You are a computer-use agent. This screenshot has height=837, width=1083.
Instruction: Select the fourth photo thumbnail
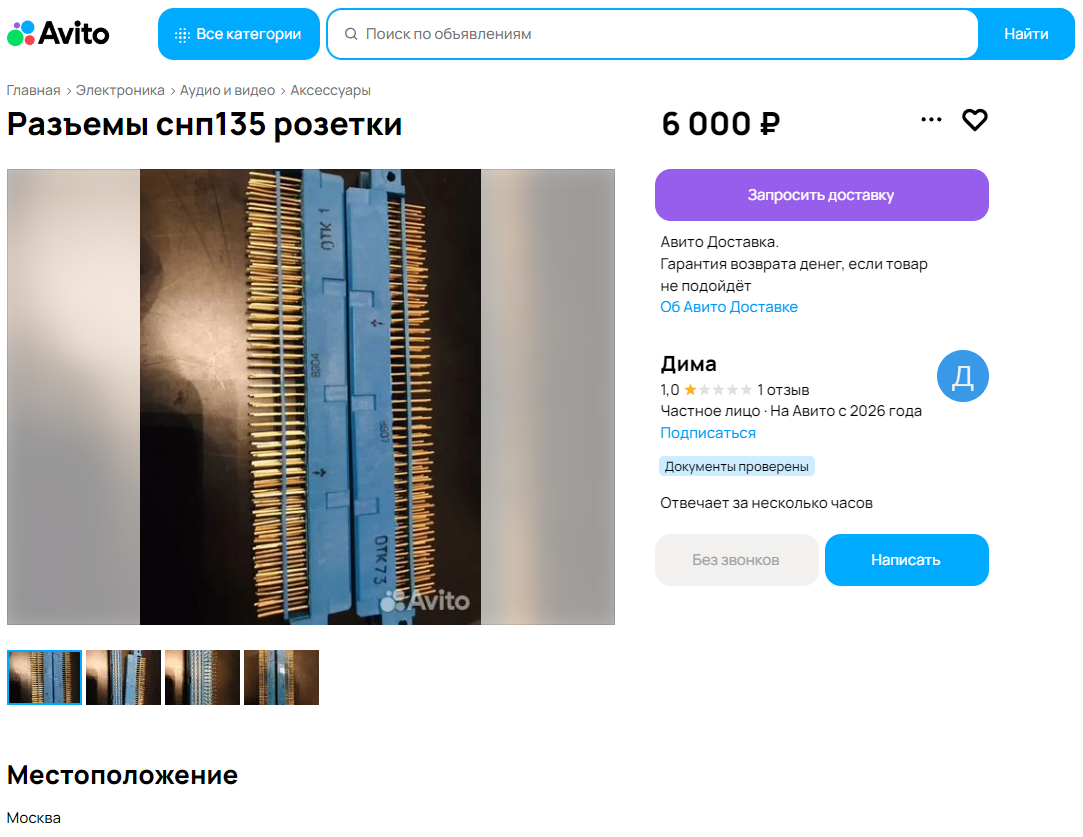(281, 677)
